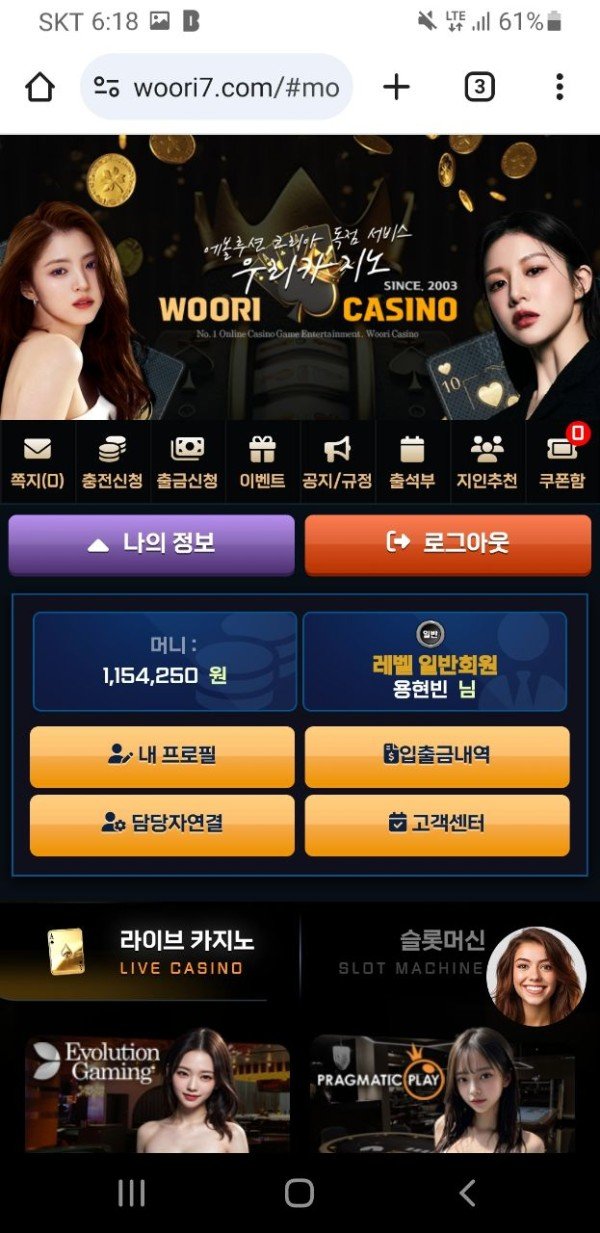The image size is (600, 1233).
Task: Open 지인추천 referral
Action: tap(487, 464)
